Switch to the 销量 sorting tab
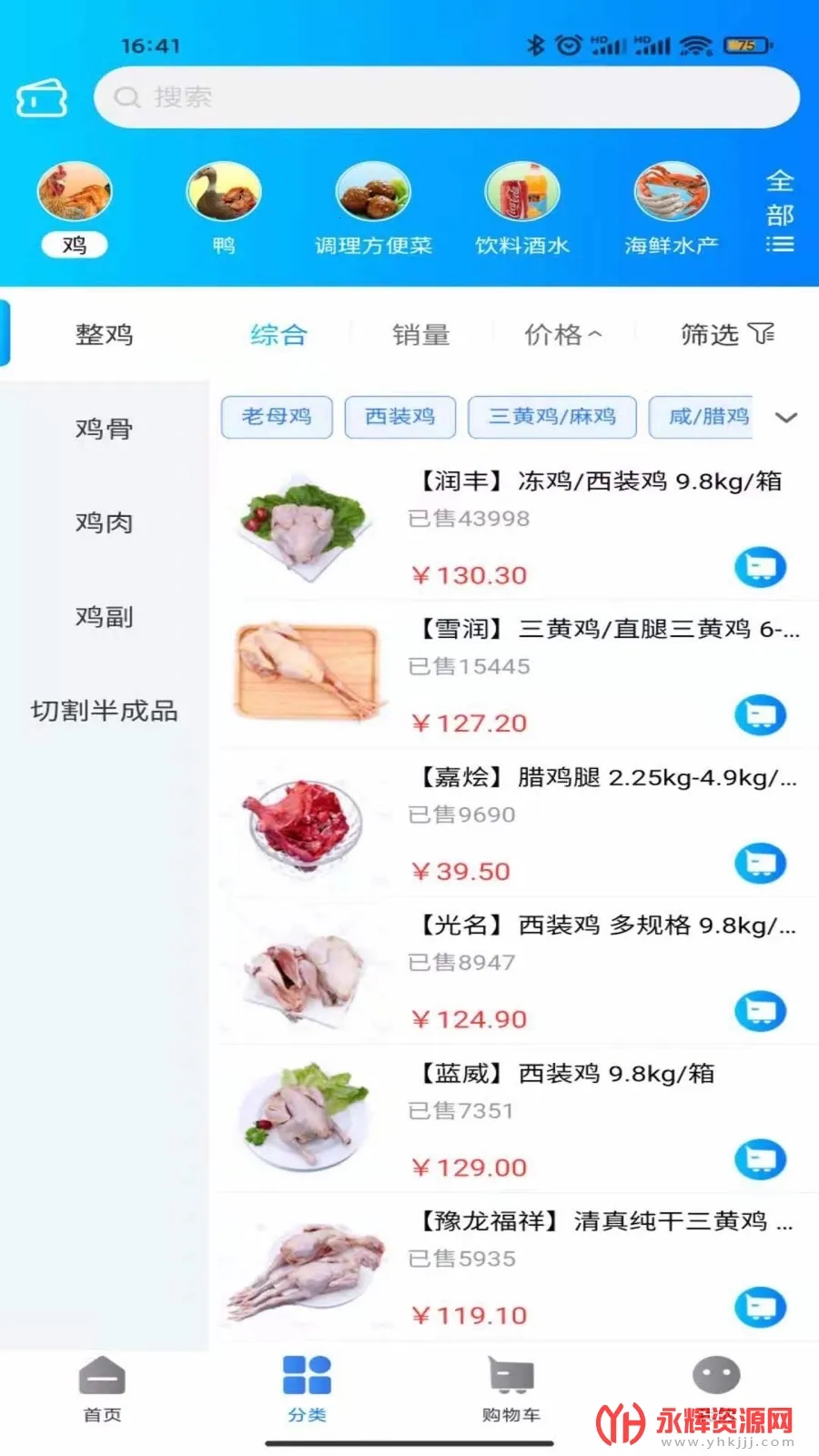 click(419, 335)
